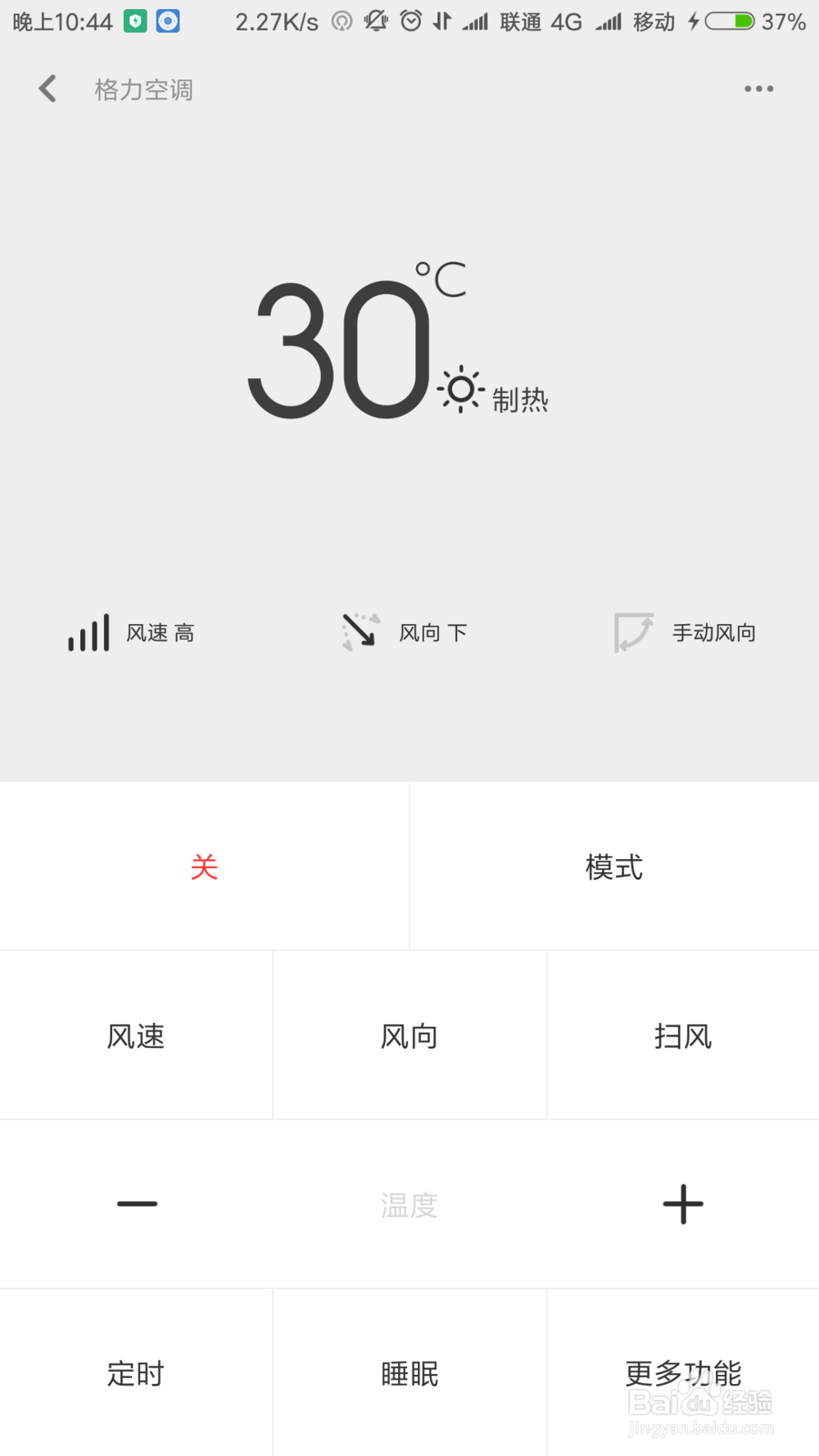Enable sleep mode via 睡眠 button

[x=409, y=1372]
